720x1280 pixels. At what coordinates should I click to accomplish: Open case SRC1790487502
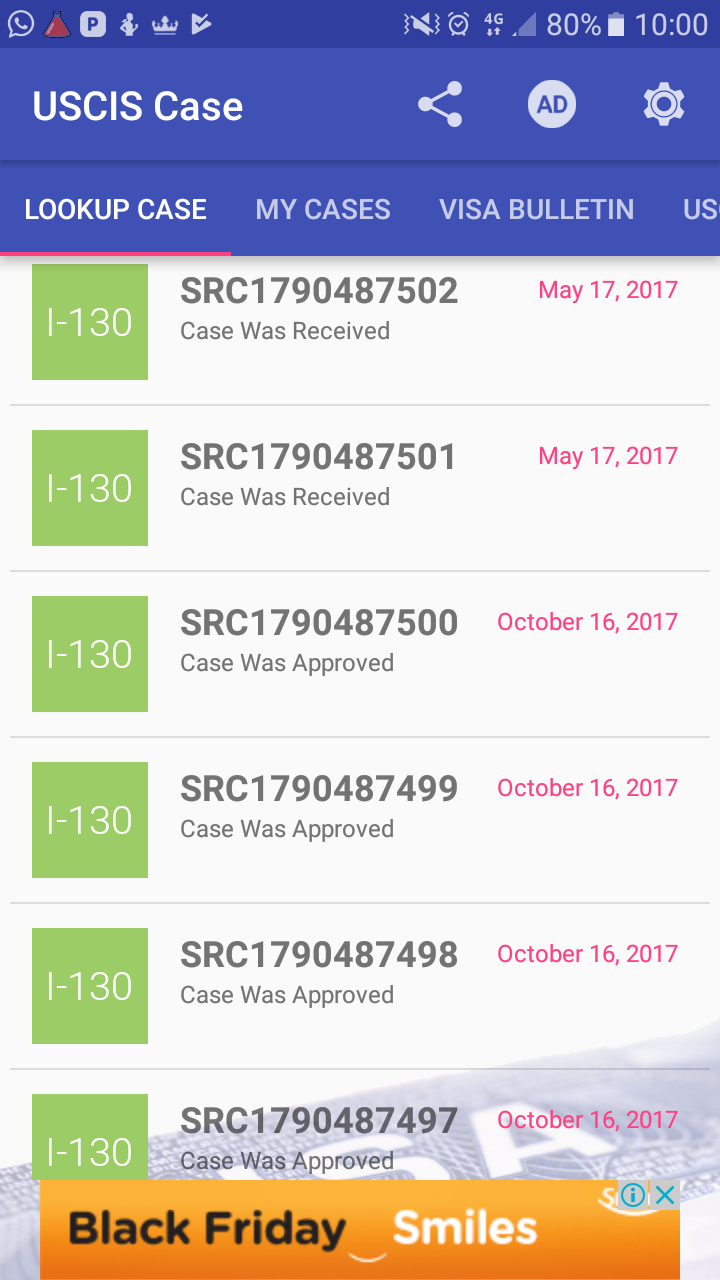pyautogui.click(x=319, y=310)
